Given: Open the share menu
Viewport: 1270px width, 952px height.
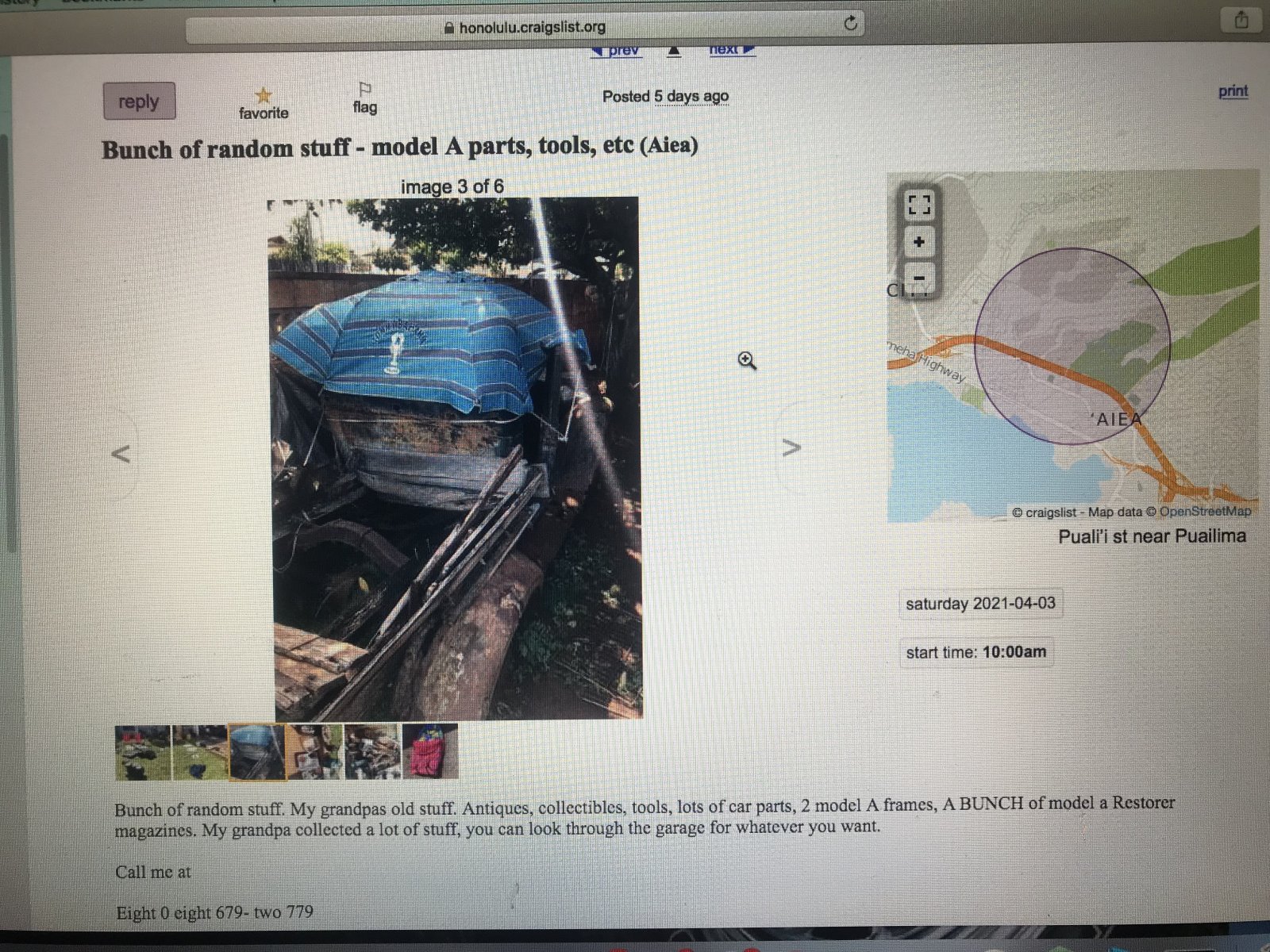Looking at the screenshot, I should (1242, 21).
